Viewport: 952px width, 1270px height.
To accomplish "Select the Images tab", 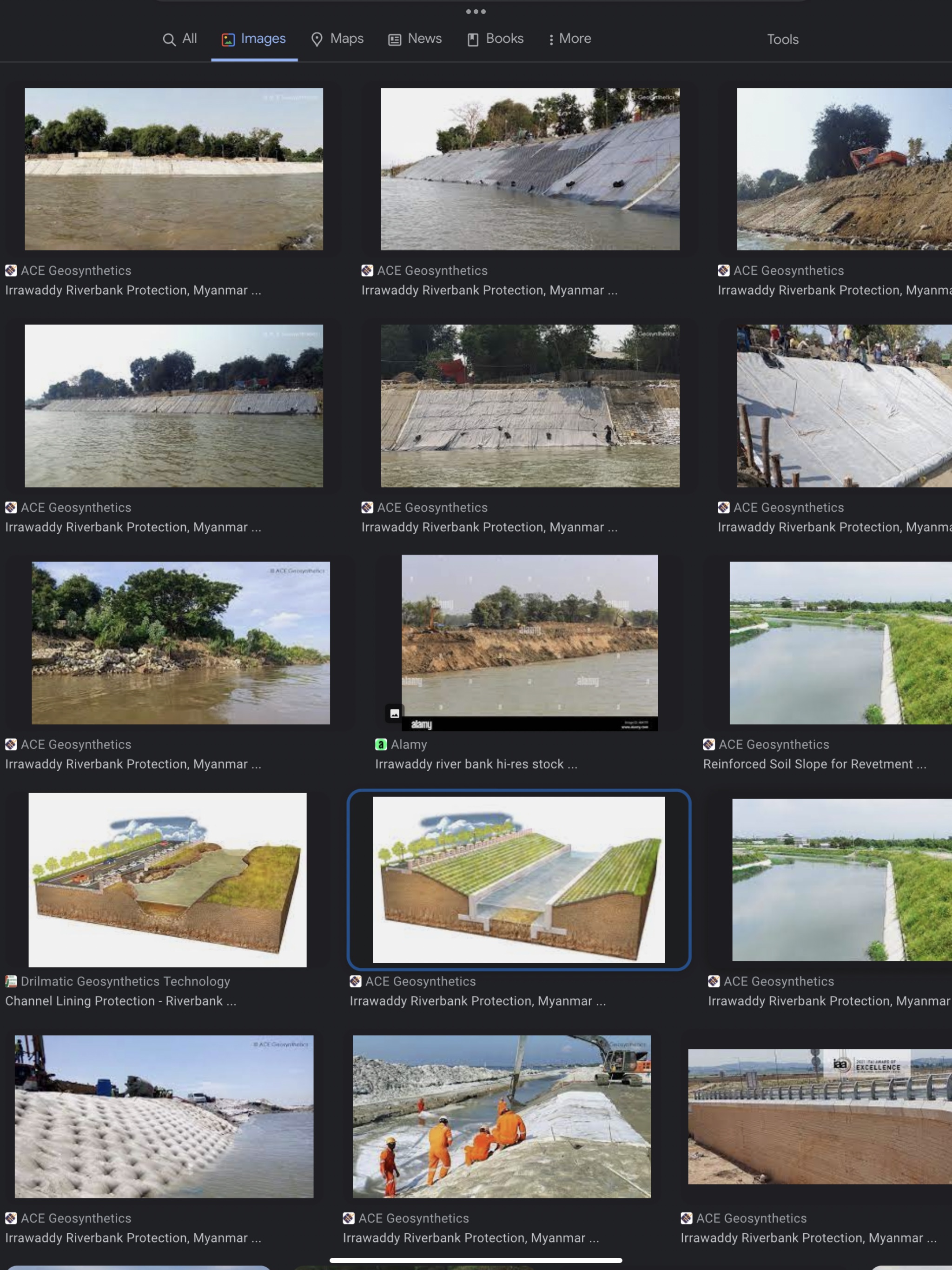I will (254, 39).
